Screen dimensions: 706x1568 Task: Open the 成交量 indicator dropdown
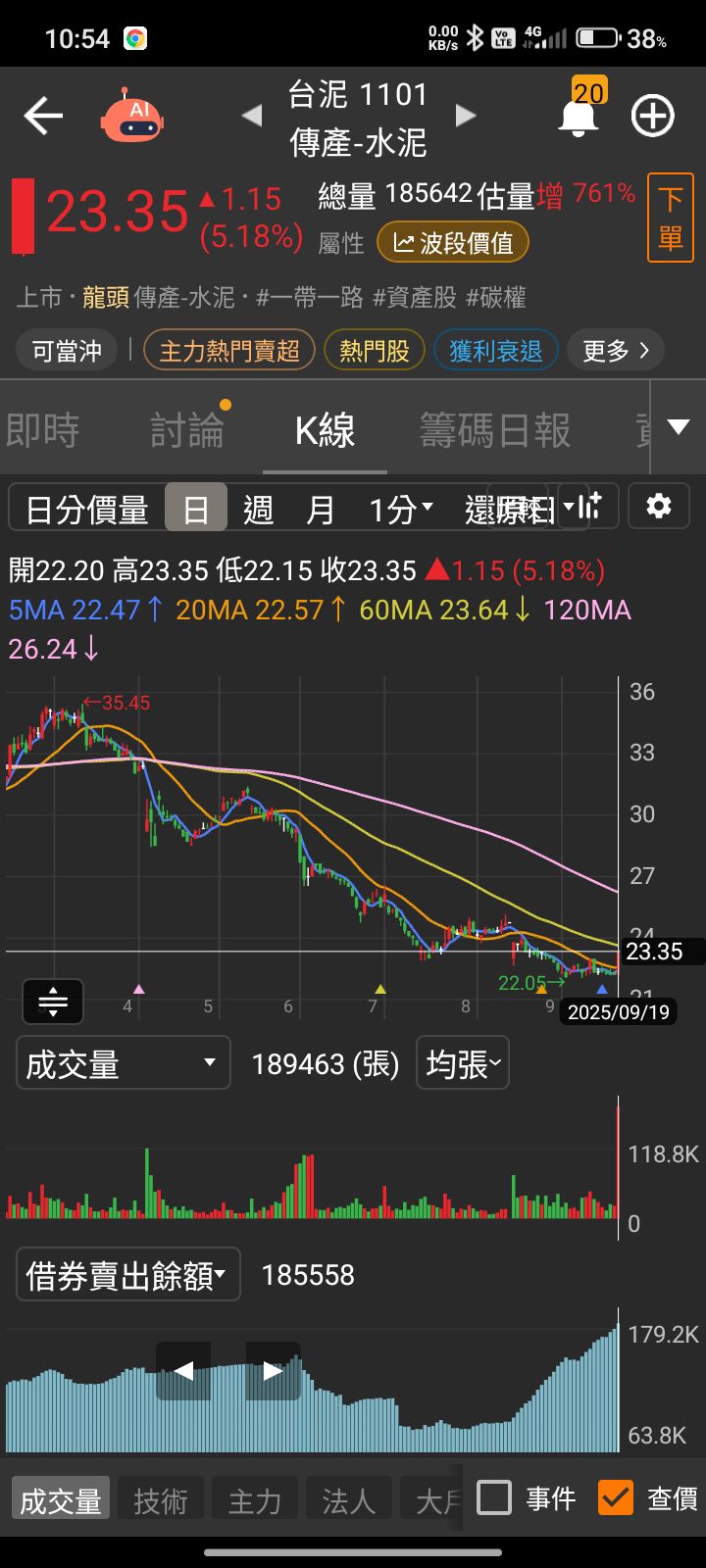tap(123, 1063)
